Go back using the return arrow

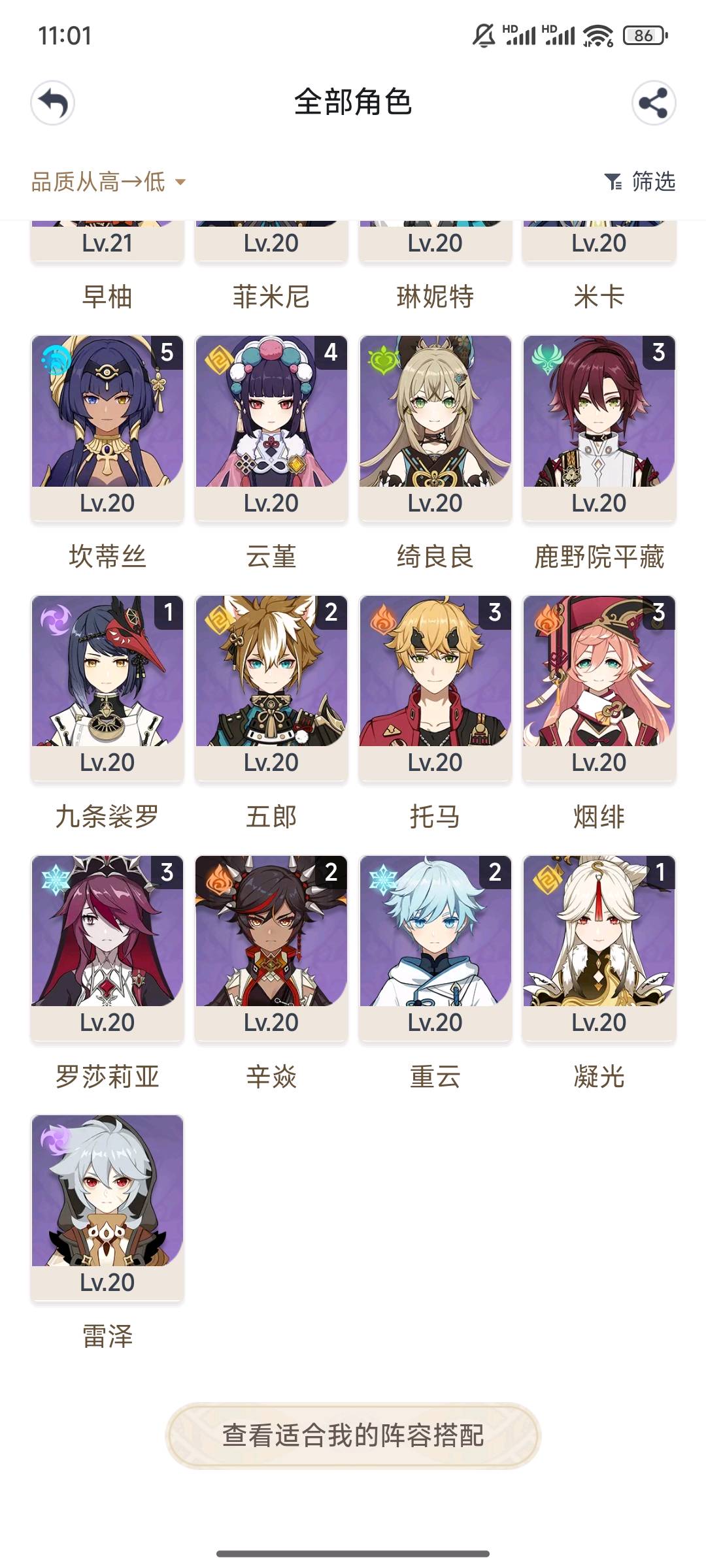[x=52, y=103]
